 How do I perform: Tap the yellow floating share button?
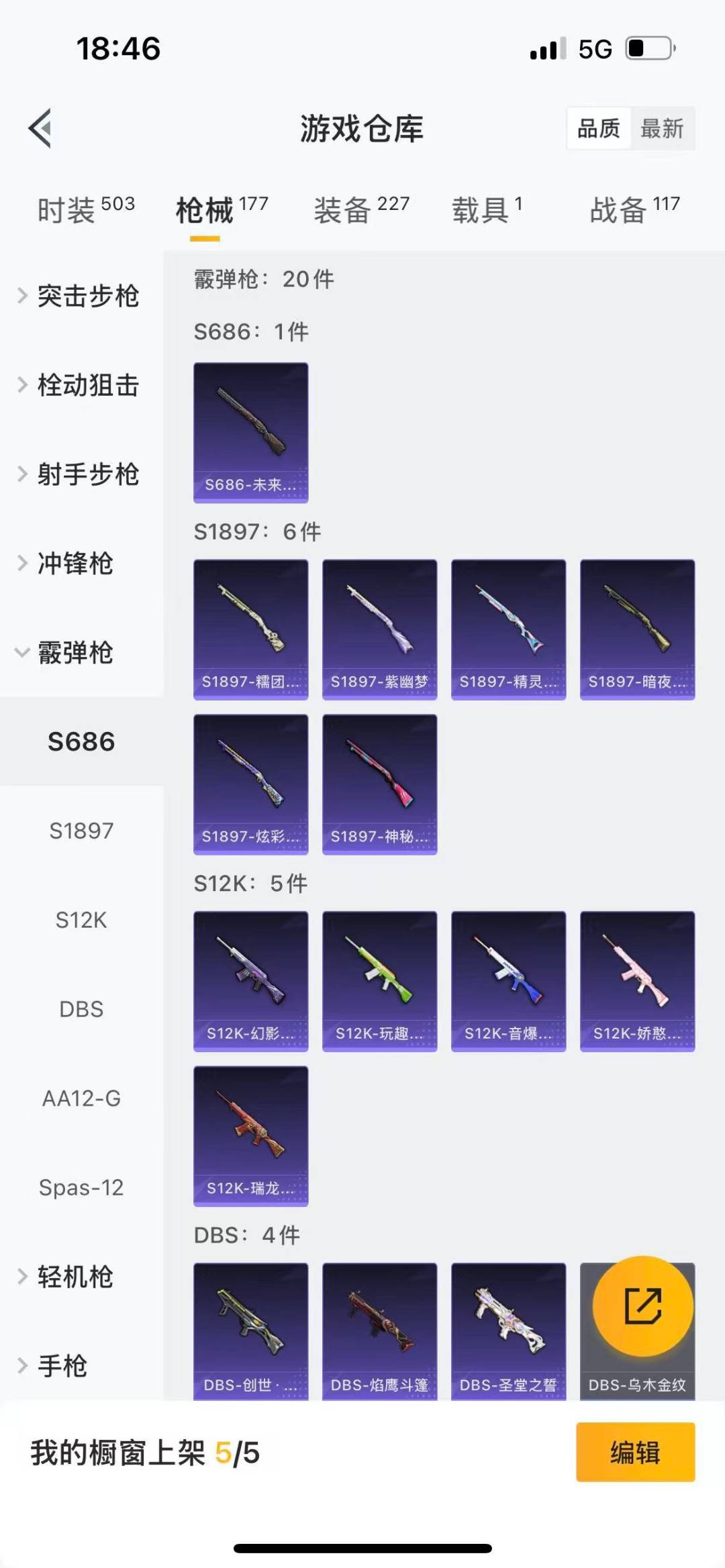tap(643, 1306)
